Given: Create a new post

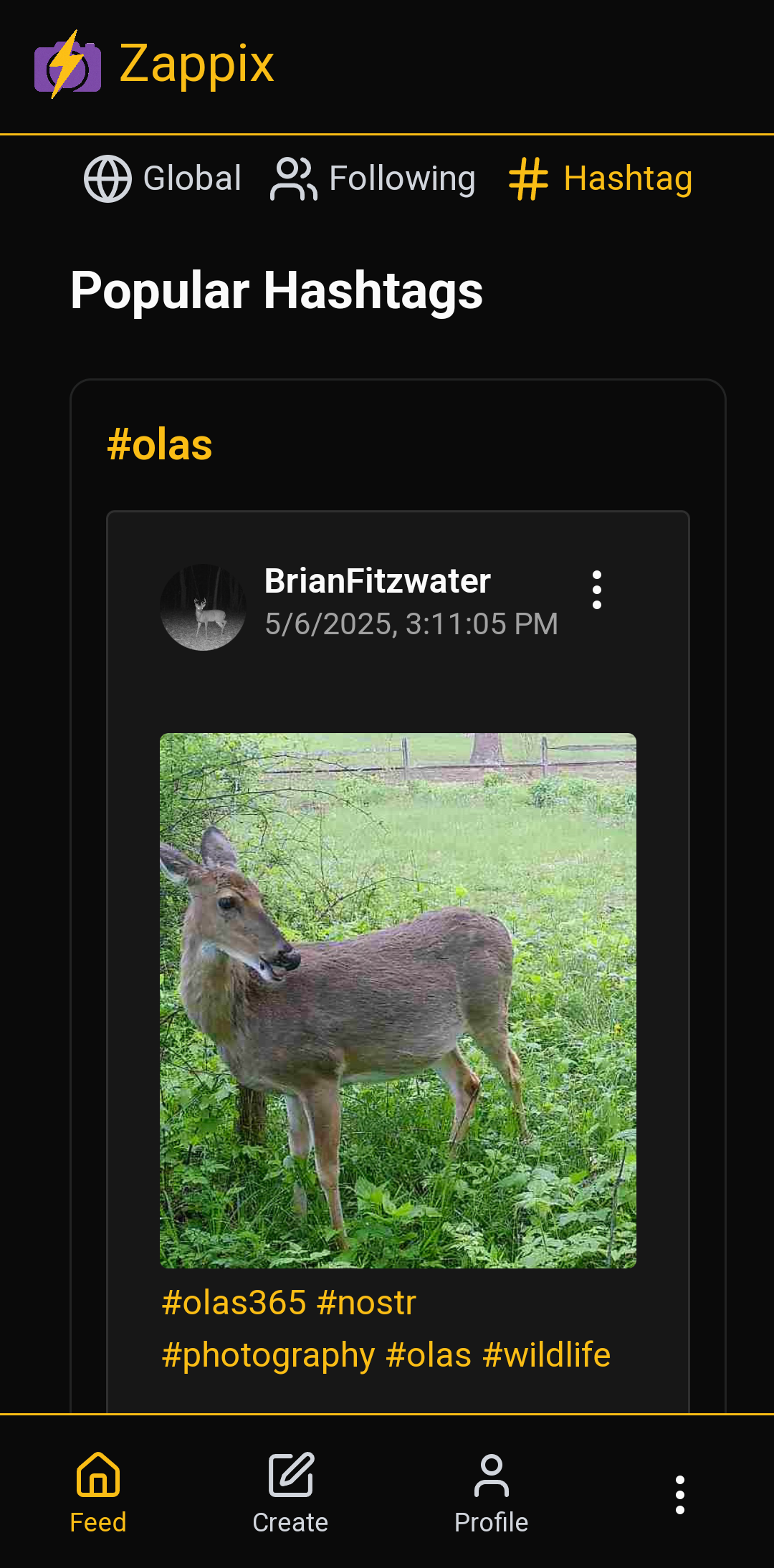Looking at the screenshot, I should (x=290, y=1493).
